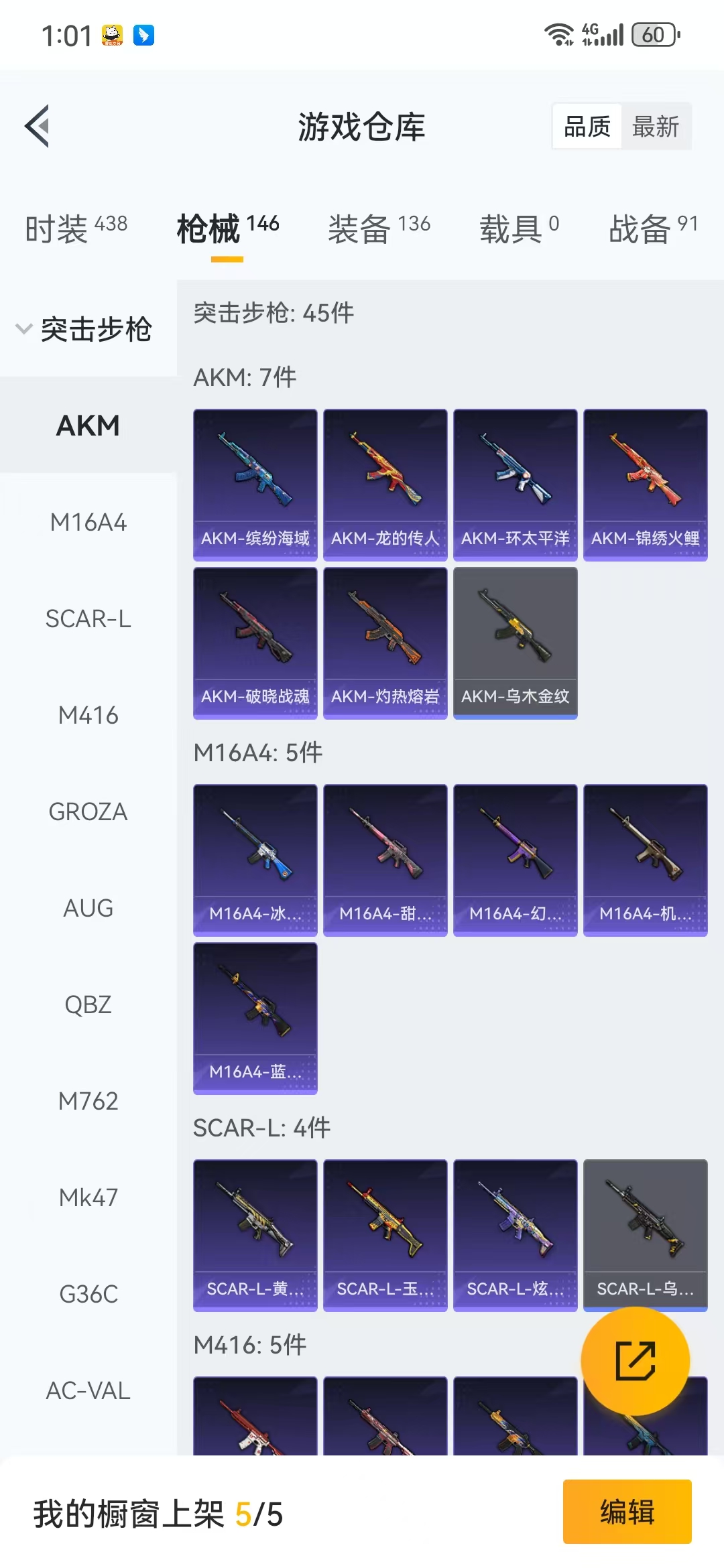Select M16A4 in the weapon sidebar
This screenshot has height=1568, width=724.
[x=88, y=522]
